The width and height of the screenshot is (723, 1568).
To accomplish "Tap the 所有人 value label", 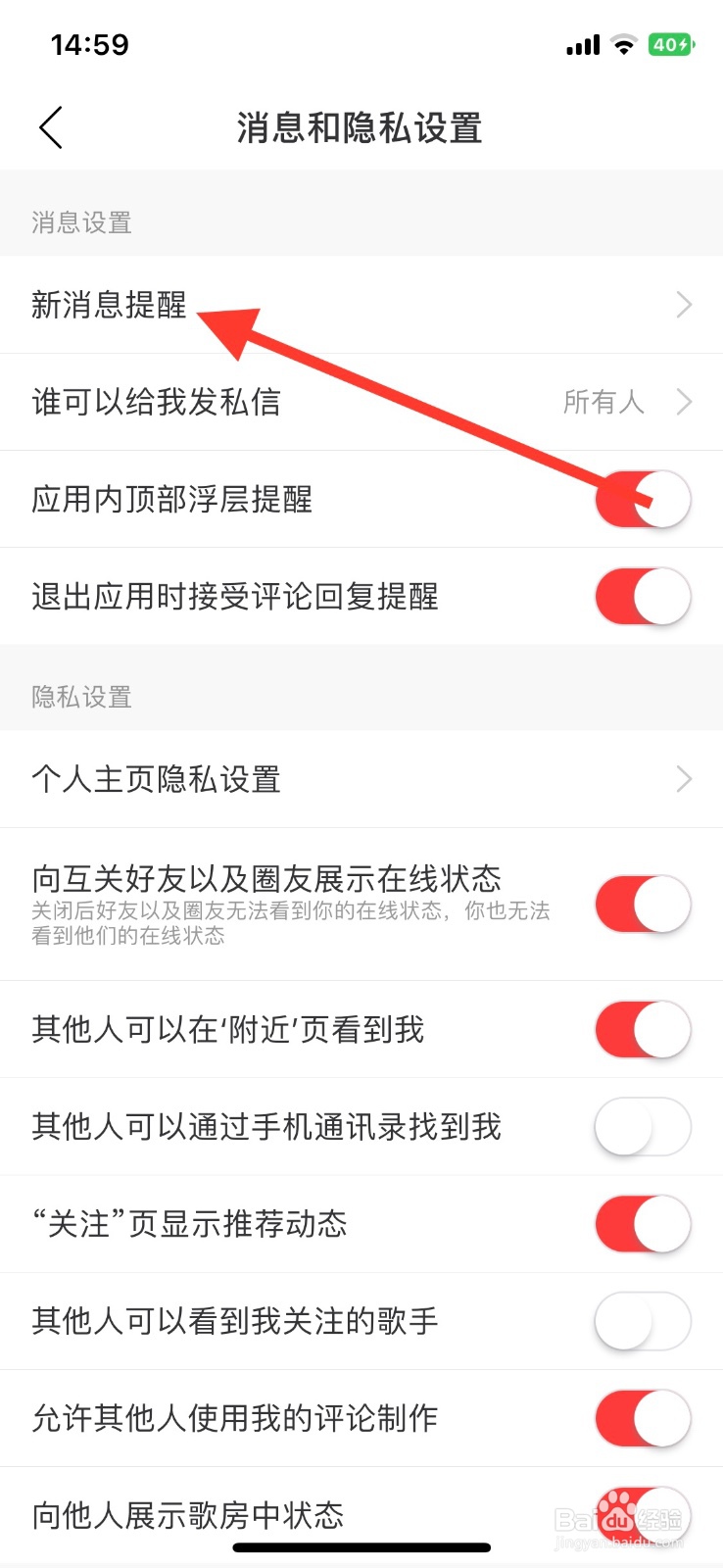I will (x=602, y=402).
